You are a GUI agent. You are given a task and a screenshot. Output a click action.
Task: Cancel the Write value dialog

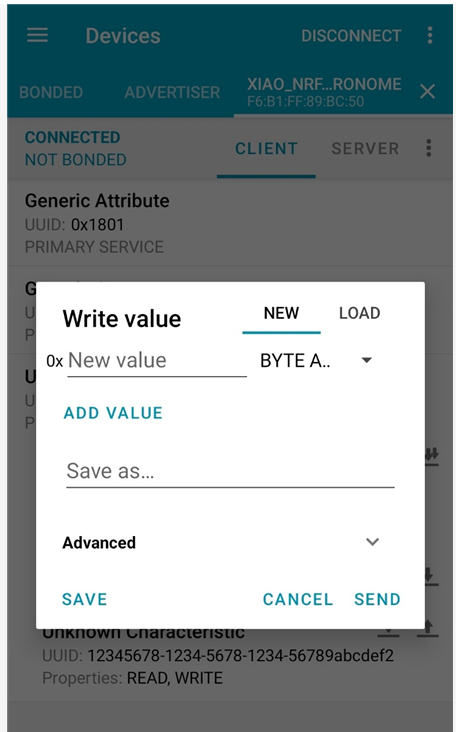298,599
